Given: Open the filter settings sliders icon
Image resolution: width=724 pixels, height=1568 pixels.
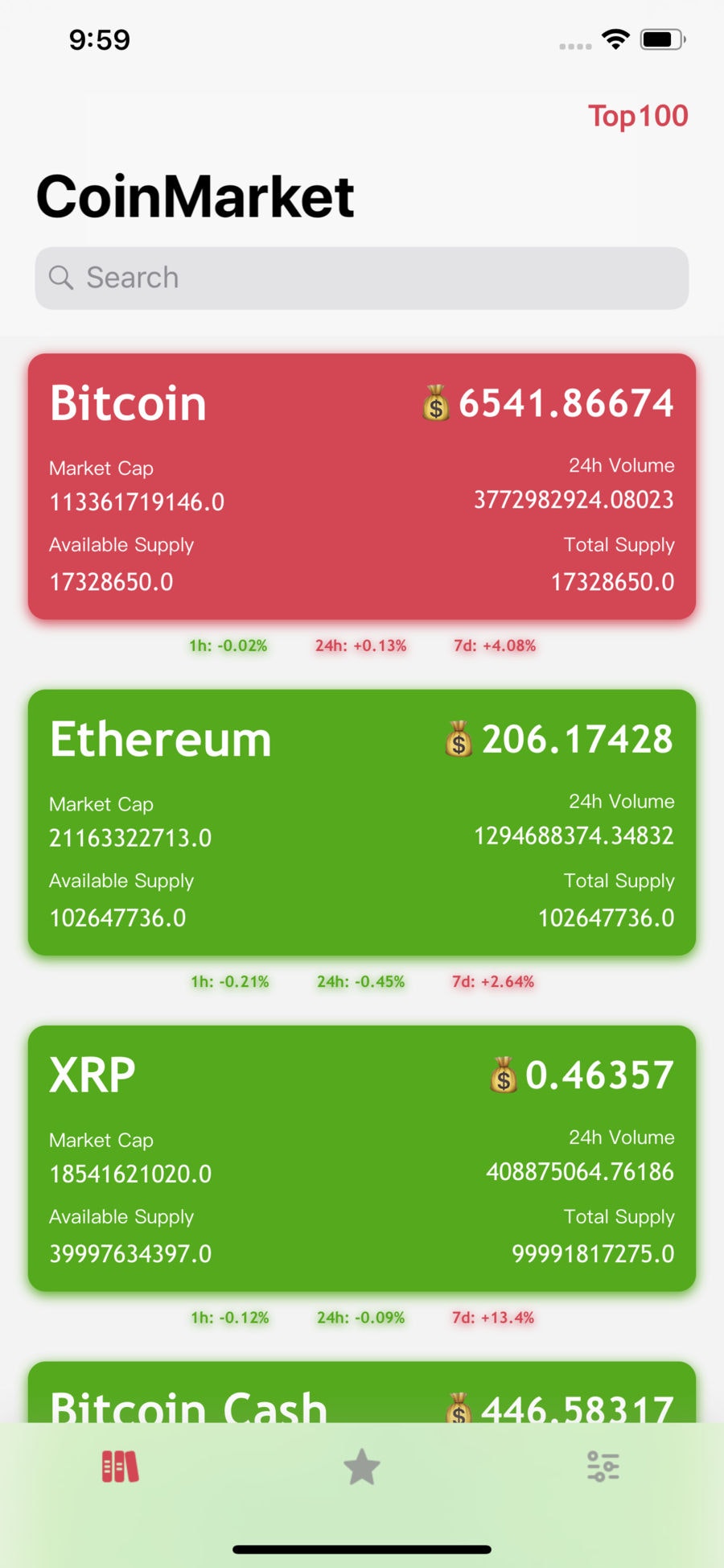Looking at the screenshot, I should tap(602, 1467).
